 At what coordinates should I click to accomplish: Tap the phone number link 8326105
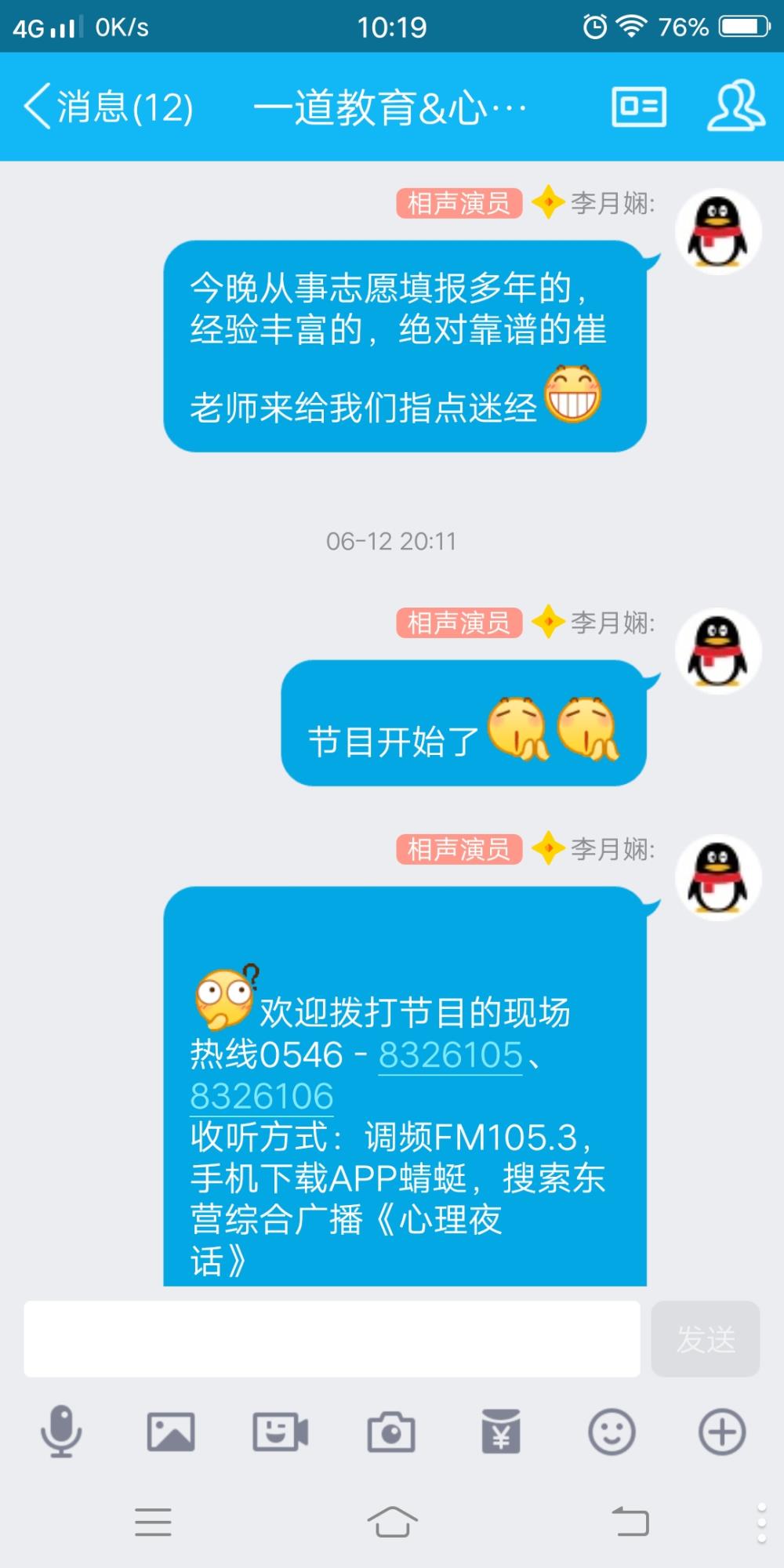coord(450,1054)
